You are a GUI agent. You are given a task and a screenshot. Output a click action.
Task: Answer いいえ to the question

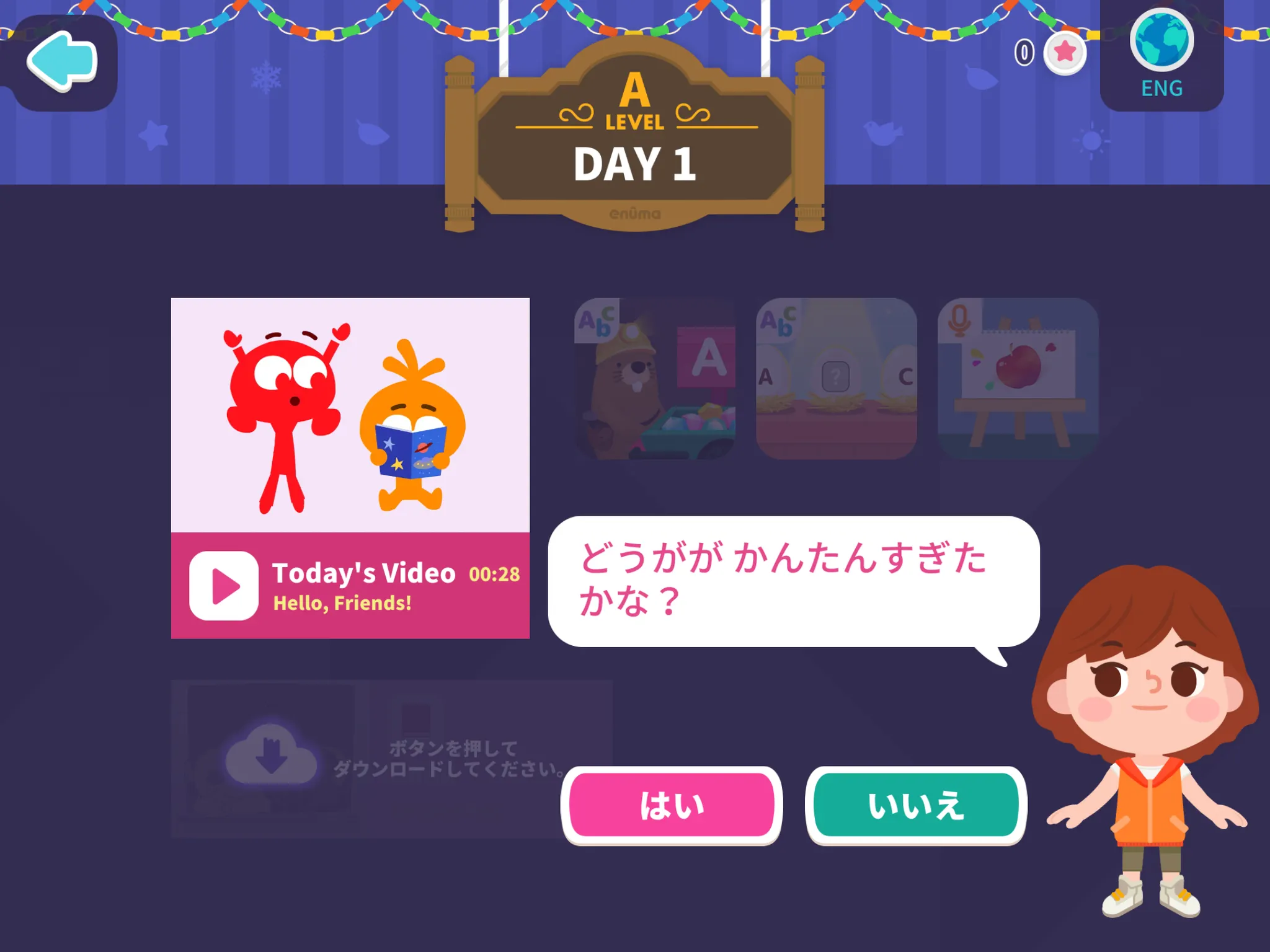pos(915,805)
